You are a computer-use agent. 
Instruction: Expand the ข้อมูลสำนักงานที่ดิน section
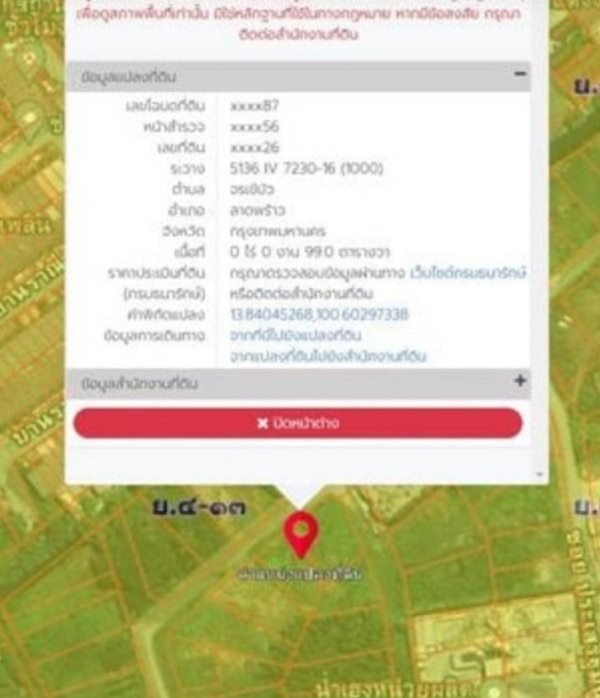point(520,382)
